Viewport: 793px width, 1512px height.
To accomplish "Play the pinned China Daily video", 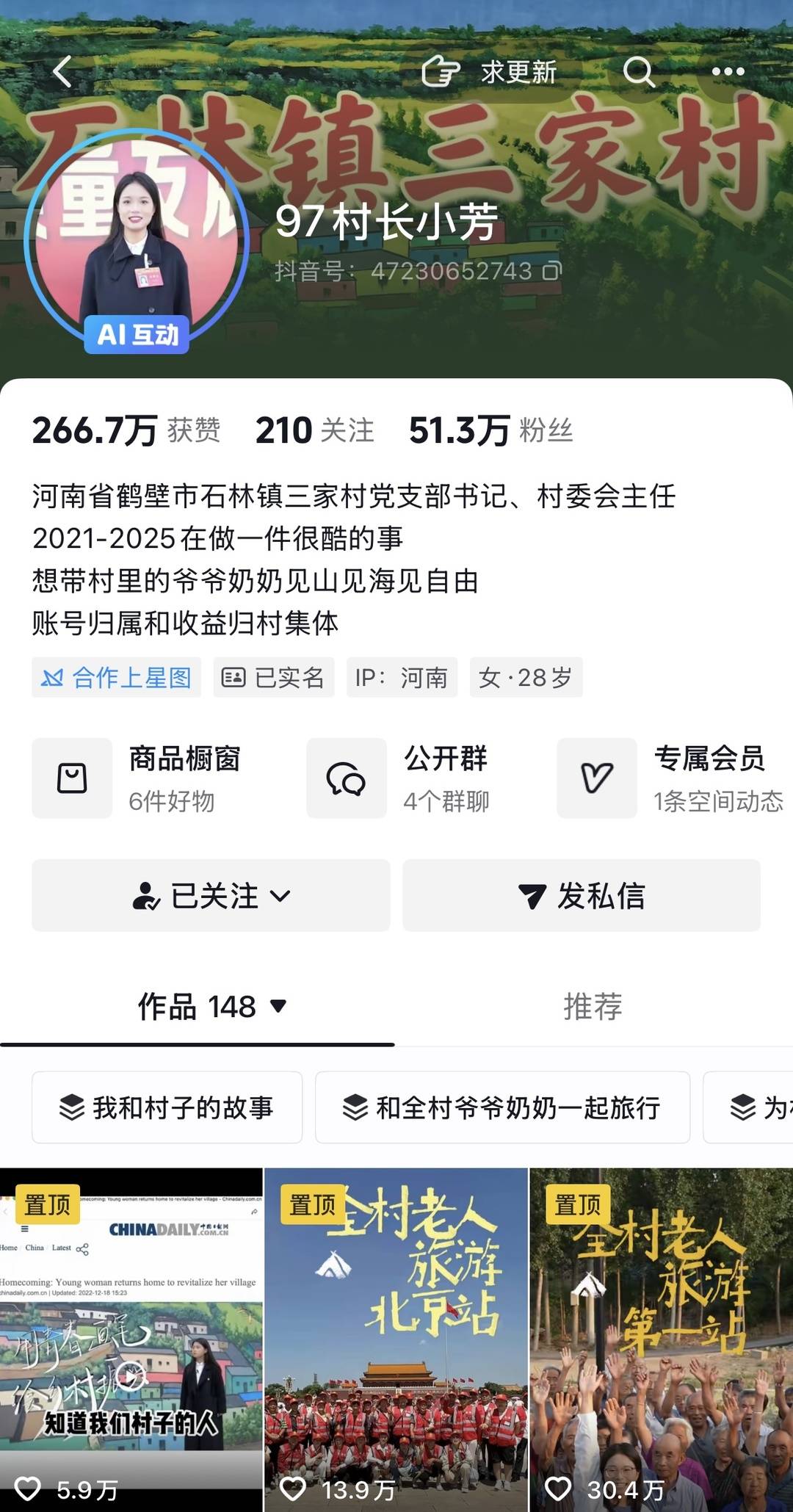I will point(131,1336).
